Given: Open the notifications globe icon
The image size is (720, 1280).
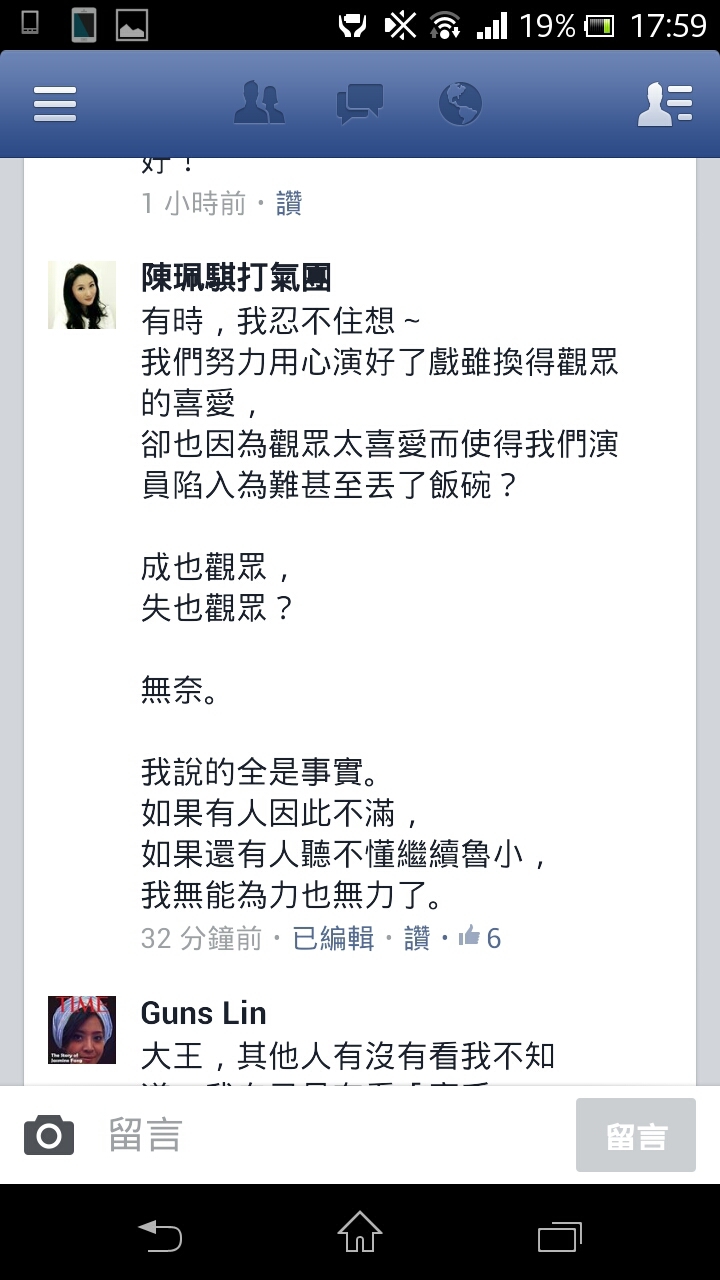Looking at the screenshot, I should (x=460, y=103).
